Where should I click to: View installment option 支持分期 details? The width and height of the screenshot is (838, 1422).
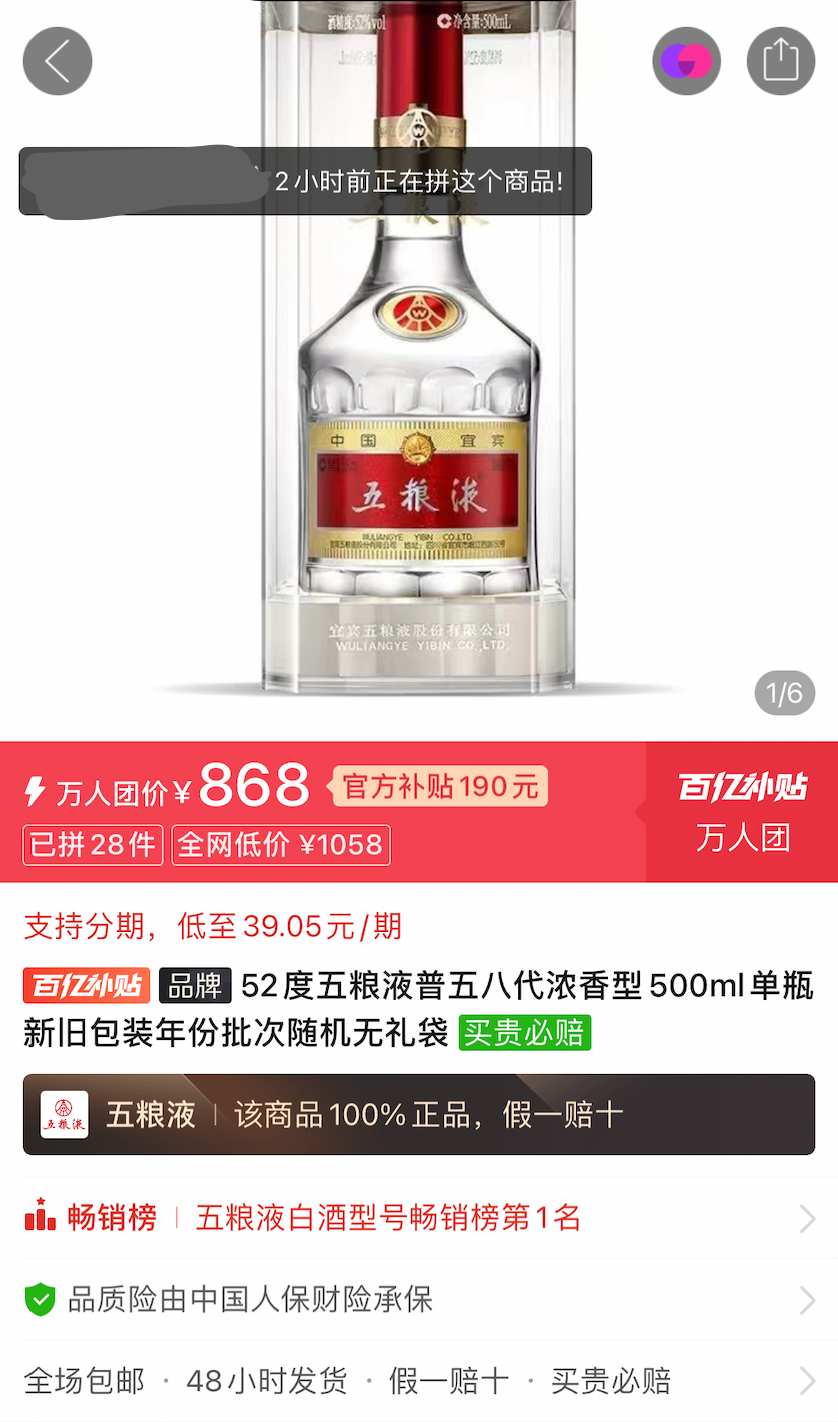tap(212, 926)
